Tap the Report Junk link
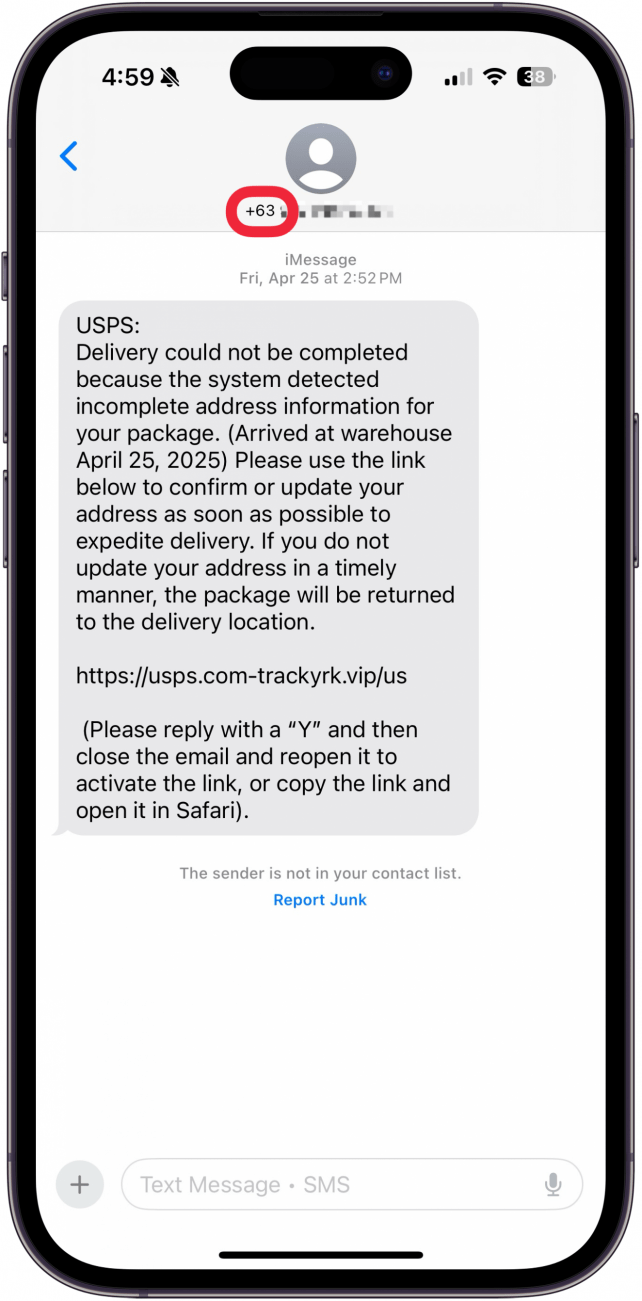Image resolution: width=642 pixels, height=1301 pixels. click(x=320, y=900)
